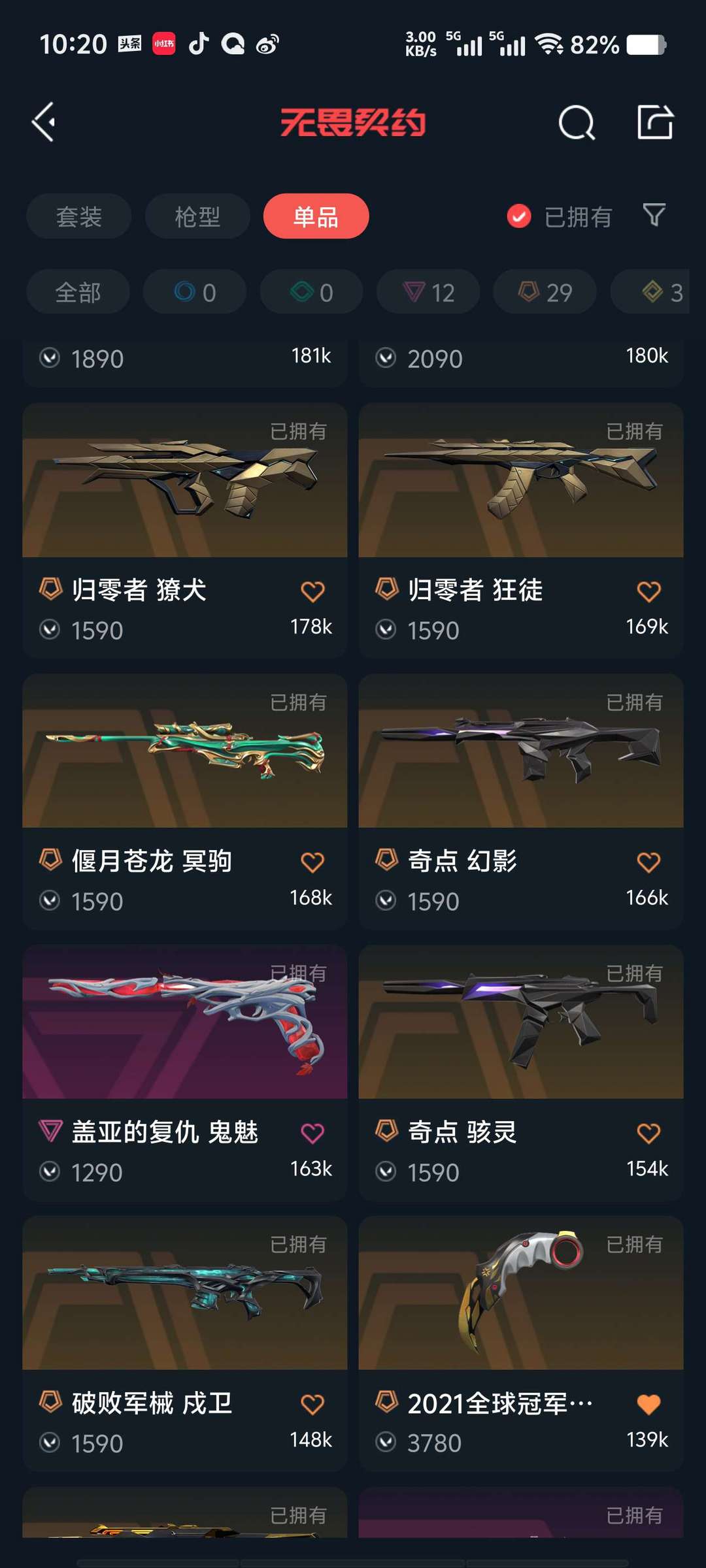Filter by the blue tier chip showing 0
This screenshot has width=706, height=1568.
pyautogui.click(x=195, y=292)
